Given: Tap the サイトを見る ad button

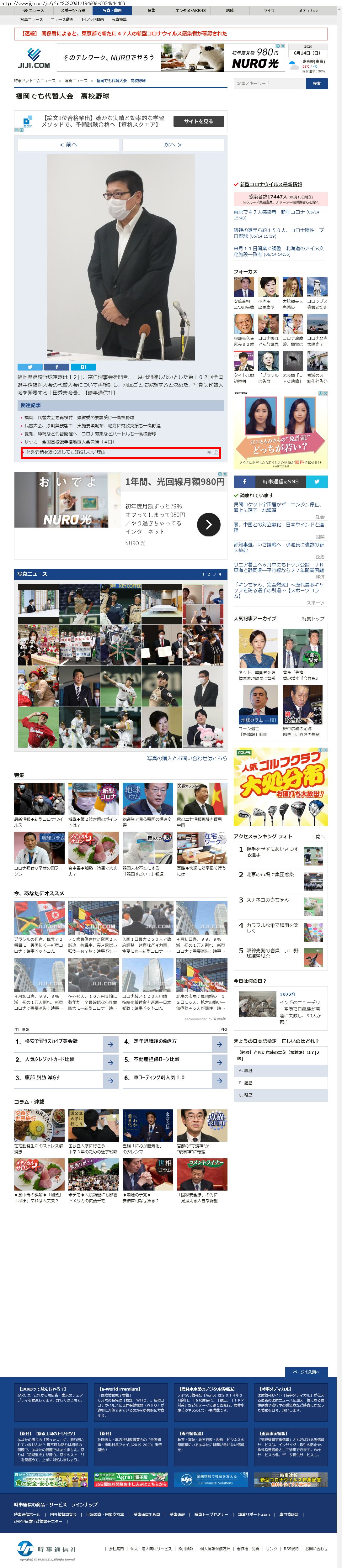Looking at the screenshot, I should [199, 121].
